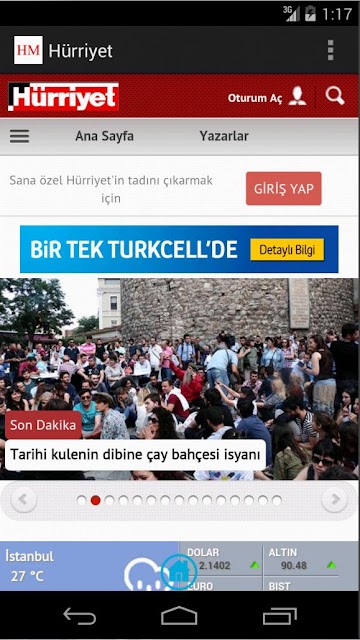360x640 pixels.
Task: Open Detaylı Bilgi on the Turkcell banner
Action: click(287, 250)
